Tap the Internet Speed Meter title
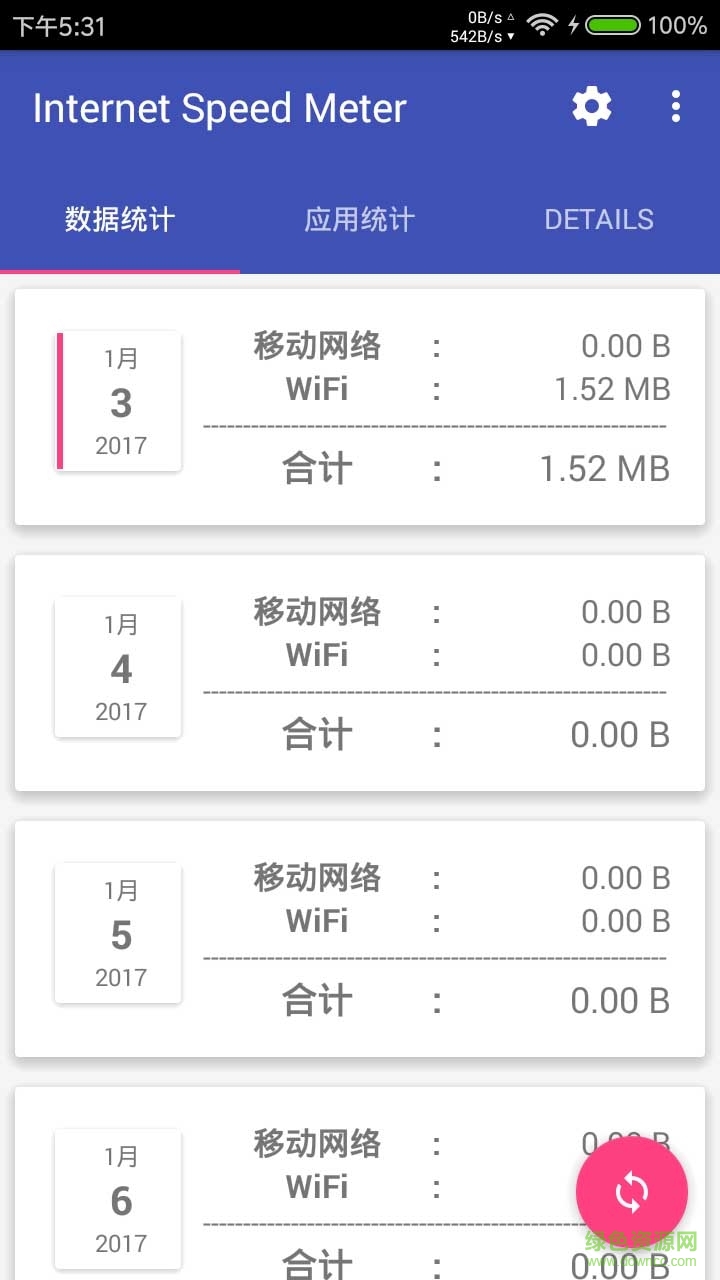 (x=220, y=107)
